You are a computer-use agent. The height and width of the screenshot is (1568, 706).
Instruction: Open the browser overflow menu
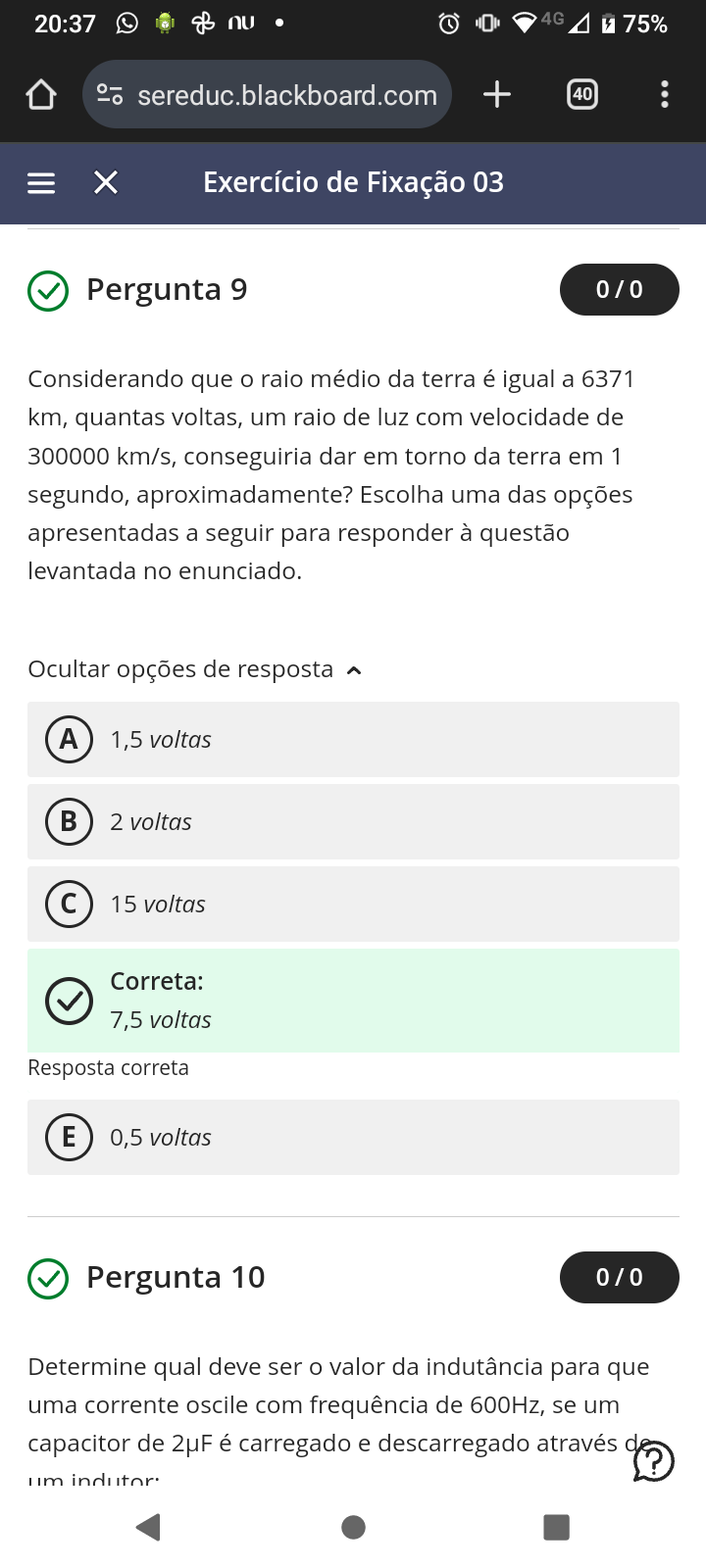pyautogui.click(x=665, y=94)
